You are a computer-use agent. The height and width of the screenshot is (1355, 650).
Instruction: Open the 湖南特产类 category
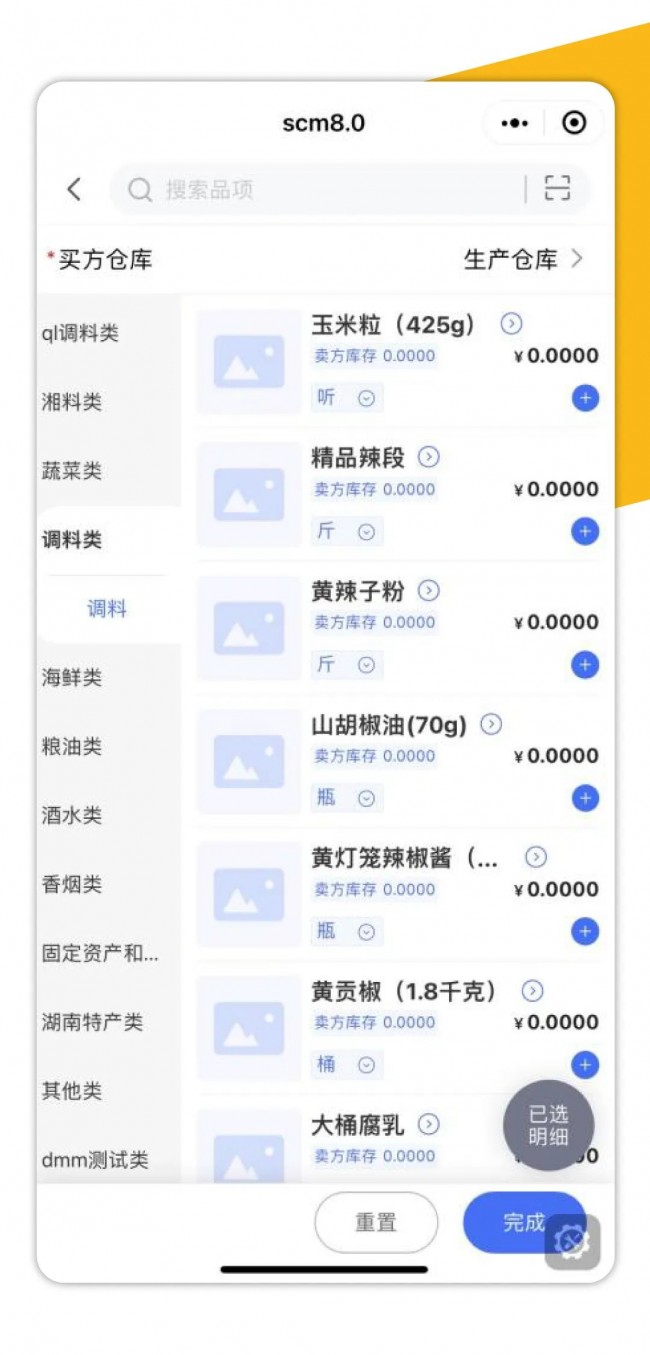(92, 1022)
